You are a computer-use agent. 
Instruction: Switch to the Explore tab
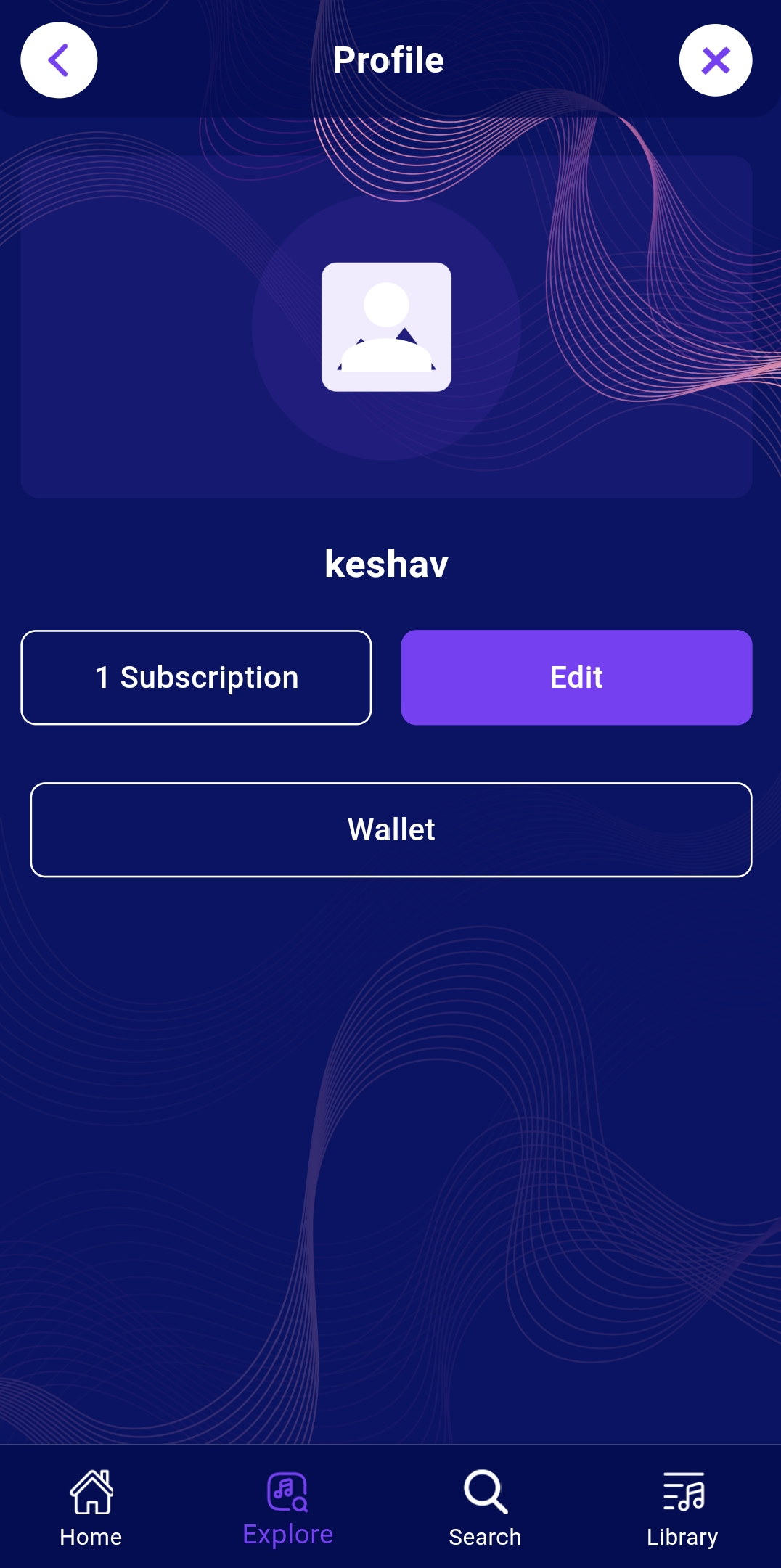click(x=288, y=1506)
